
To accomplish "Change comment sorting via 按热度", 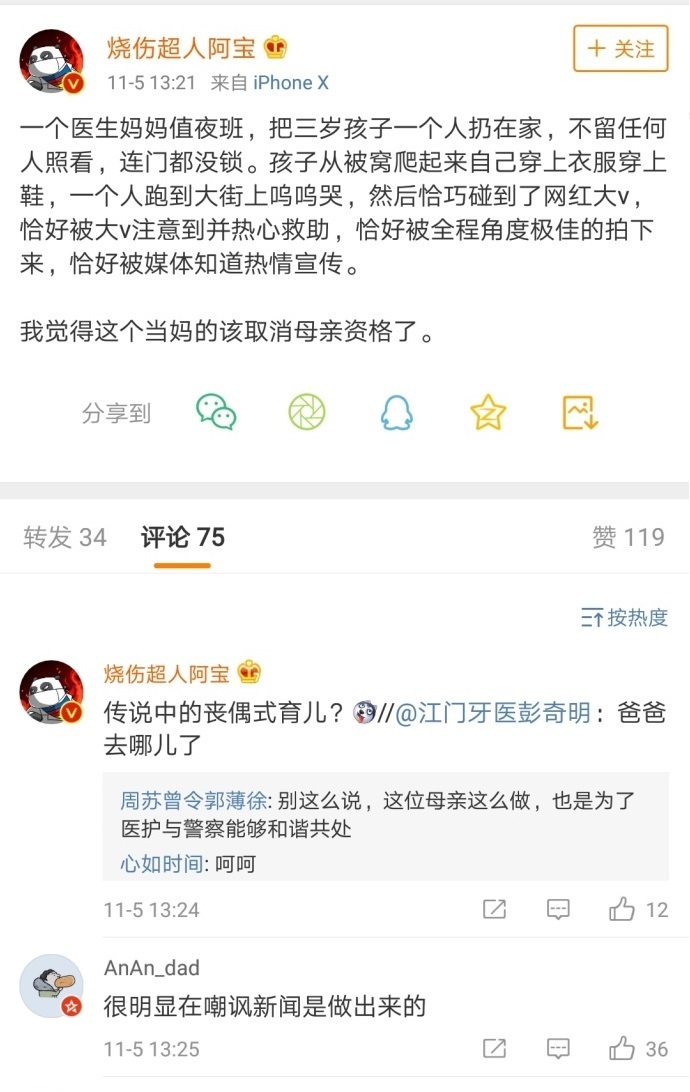I will coord(624,618).
